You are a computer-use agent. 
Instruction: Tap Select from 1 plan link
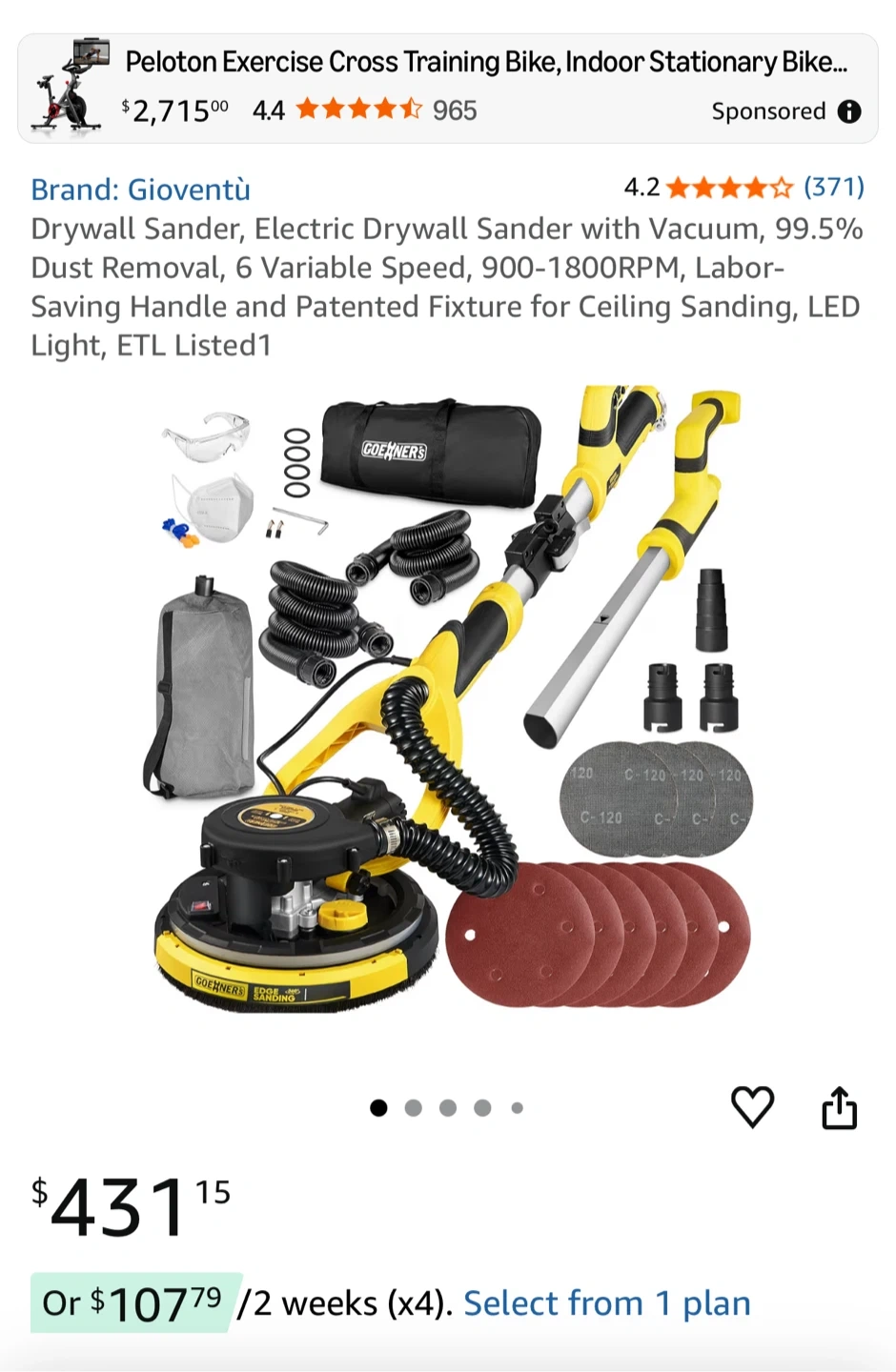tap(607, 1303)
